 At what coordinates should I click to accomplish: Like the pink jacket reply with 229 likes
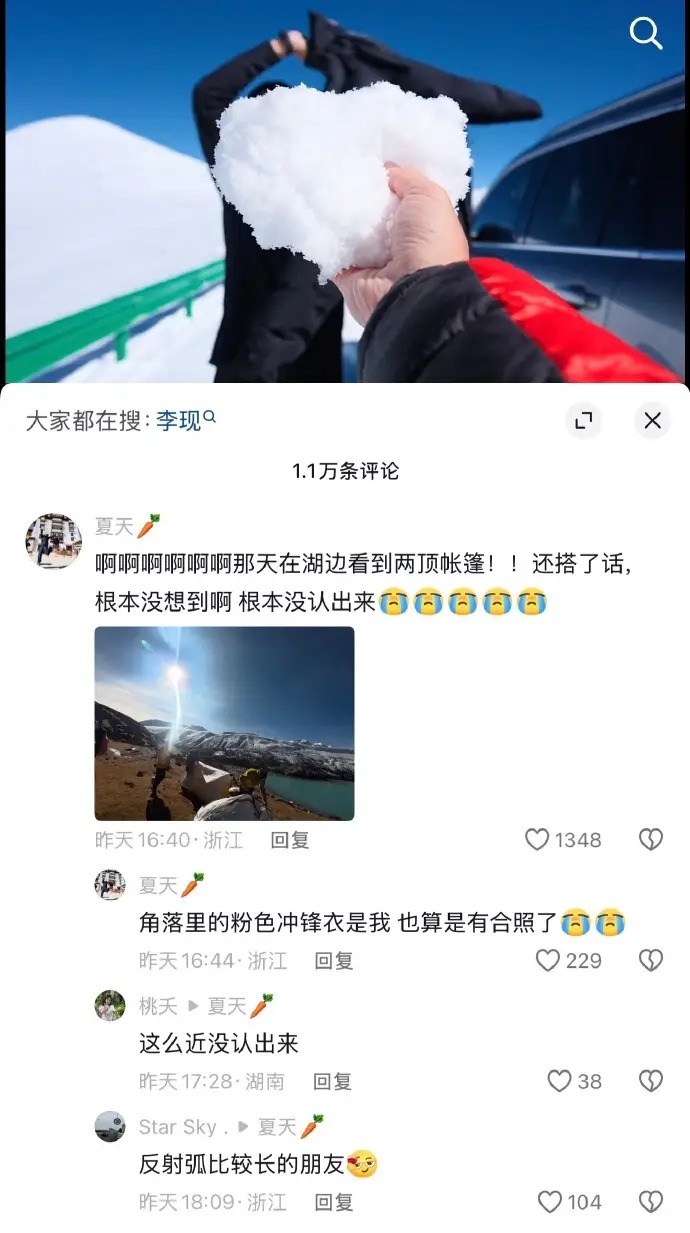click(x=547, y=961)
